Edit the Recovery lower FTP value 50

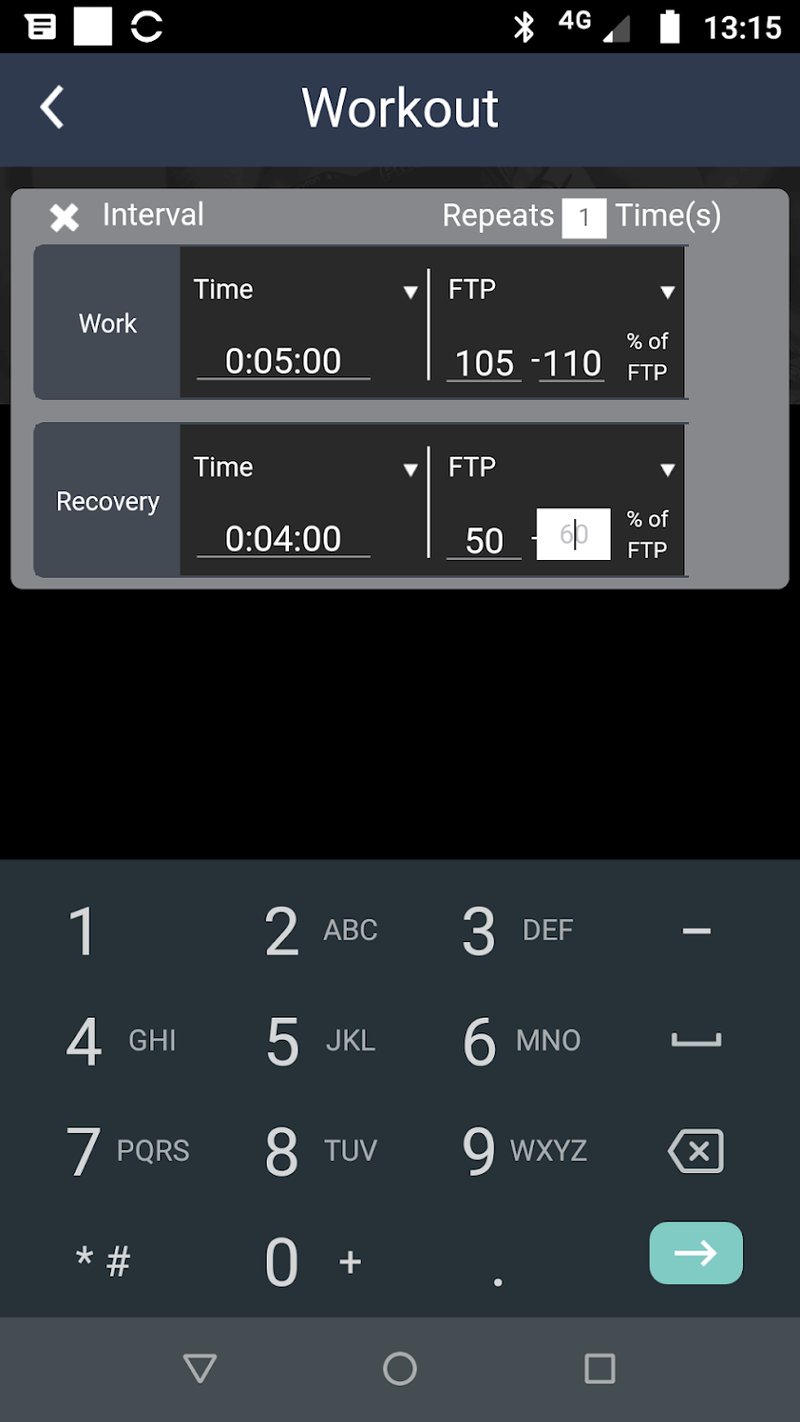pos(484,541)
